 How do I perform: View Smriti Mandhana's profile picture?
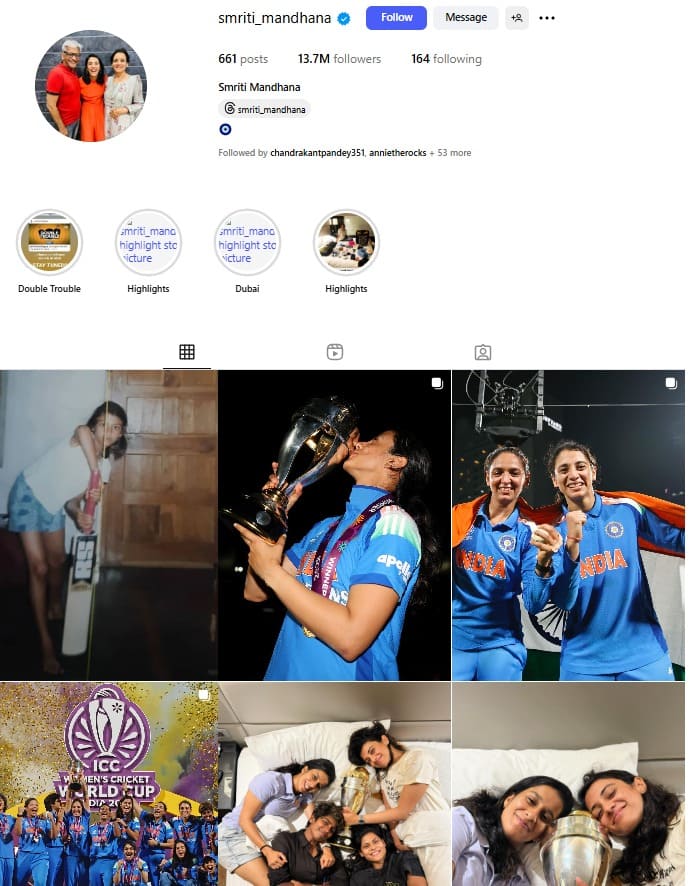click(x=91, y=85)
